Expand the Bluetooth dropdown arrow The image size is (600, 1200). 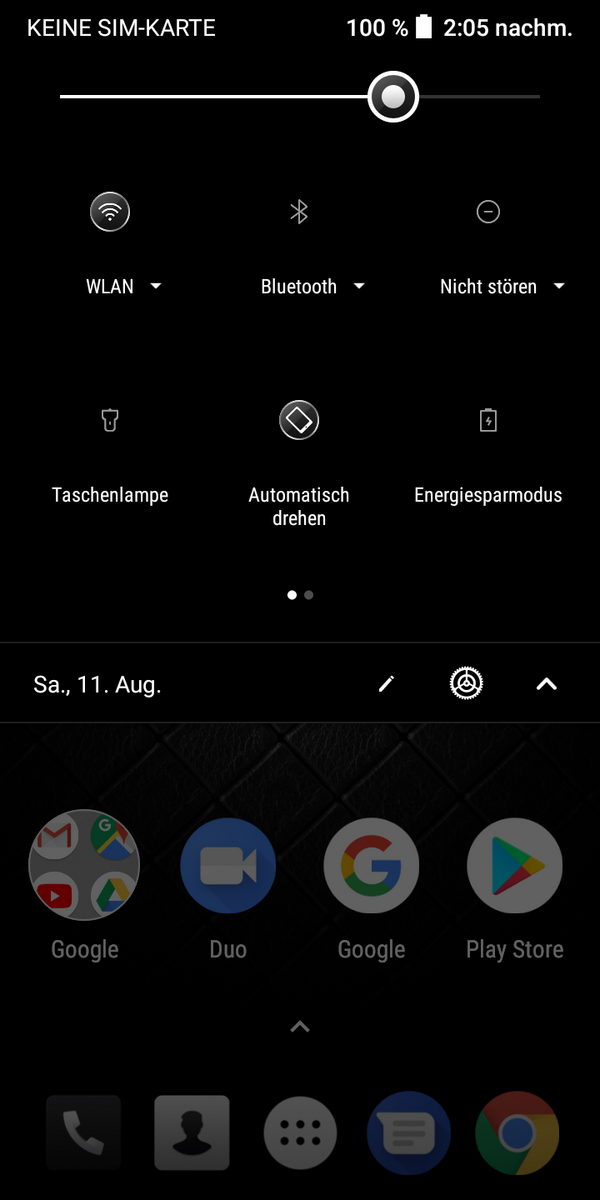click(x=359, y=286)
